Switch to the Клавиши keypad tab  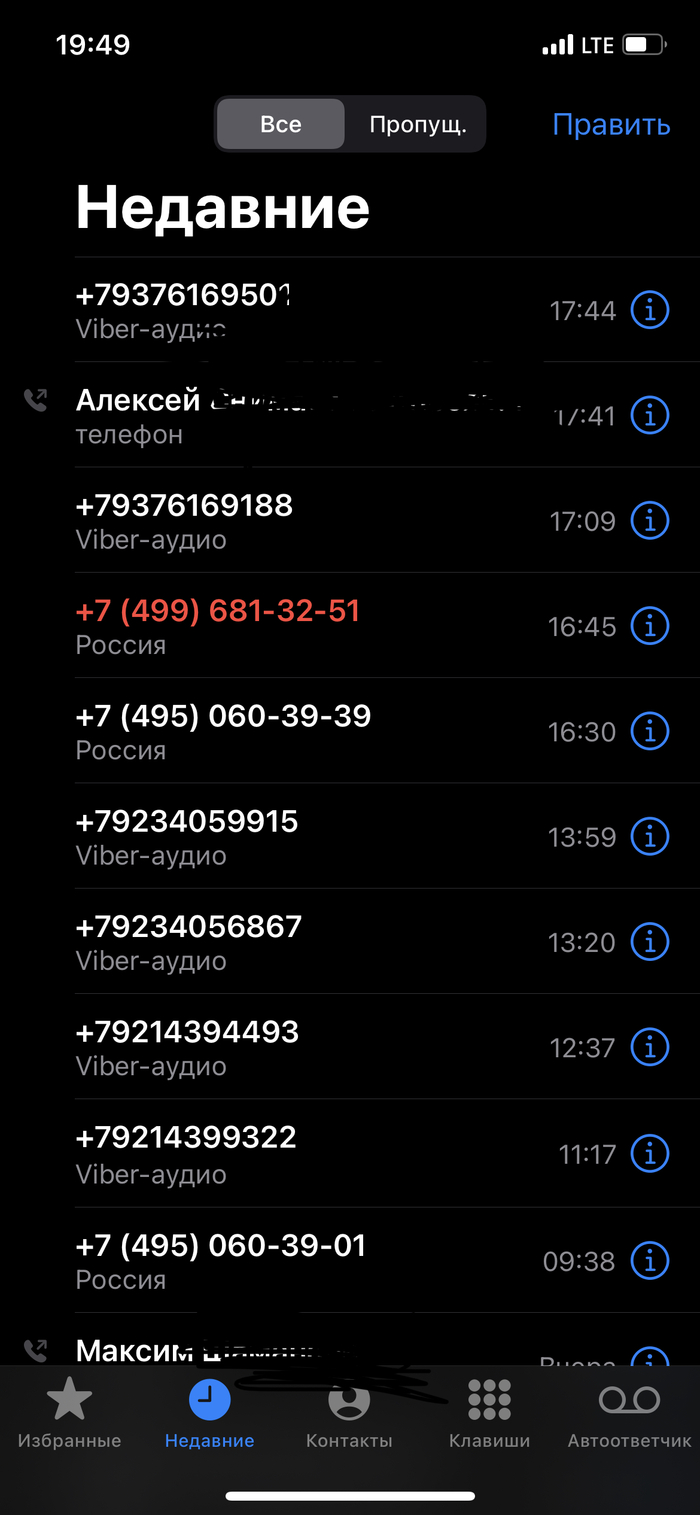[x=489, y=1412]
